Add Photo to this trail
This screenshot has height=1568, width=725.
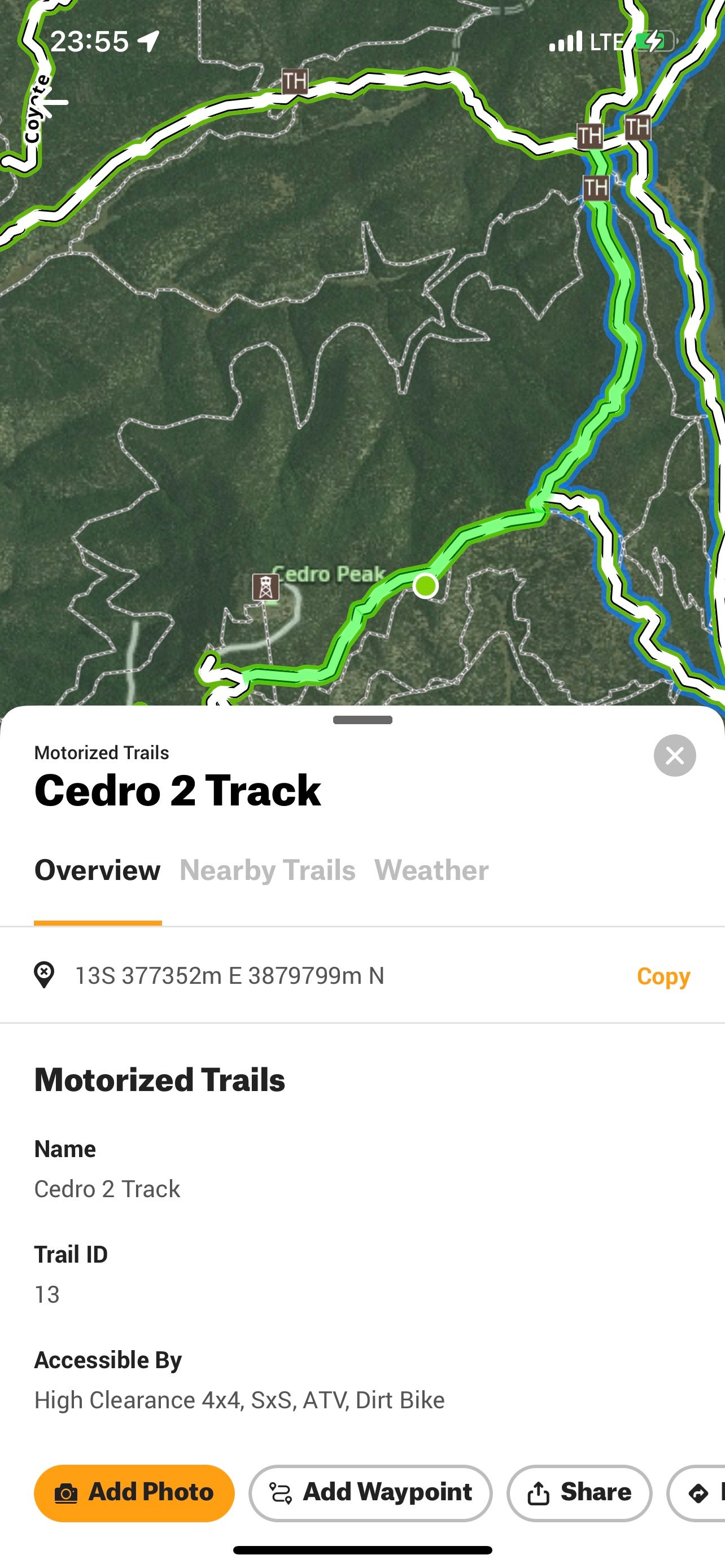coord(134,1492)
